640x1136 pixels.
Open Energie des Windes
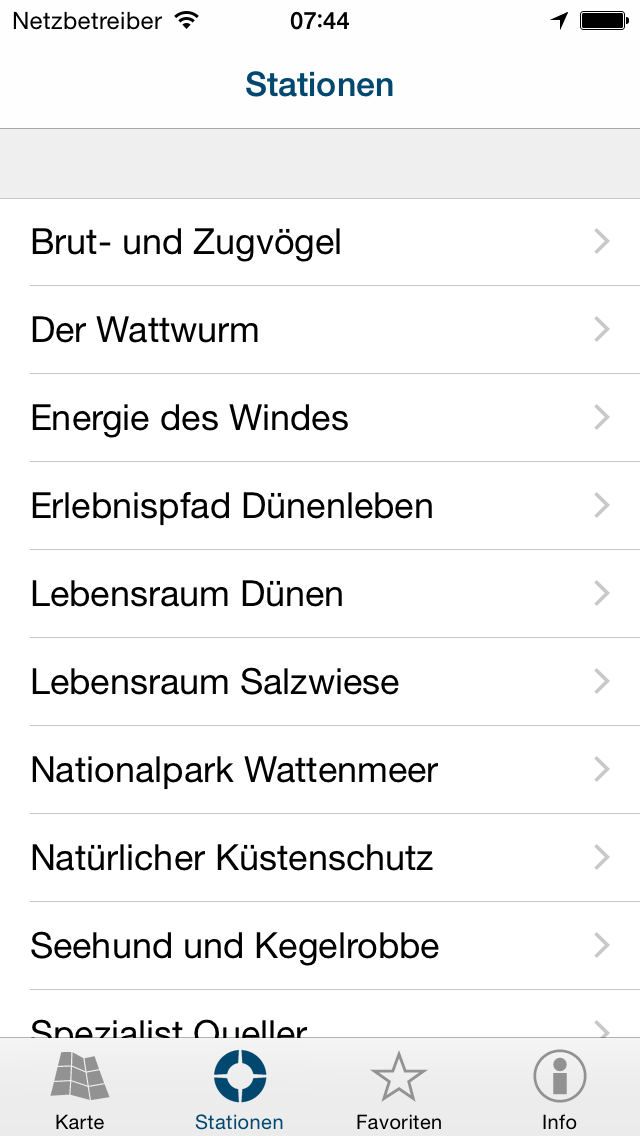click(x=320, y=418)
